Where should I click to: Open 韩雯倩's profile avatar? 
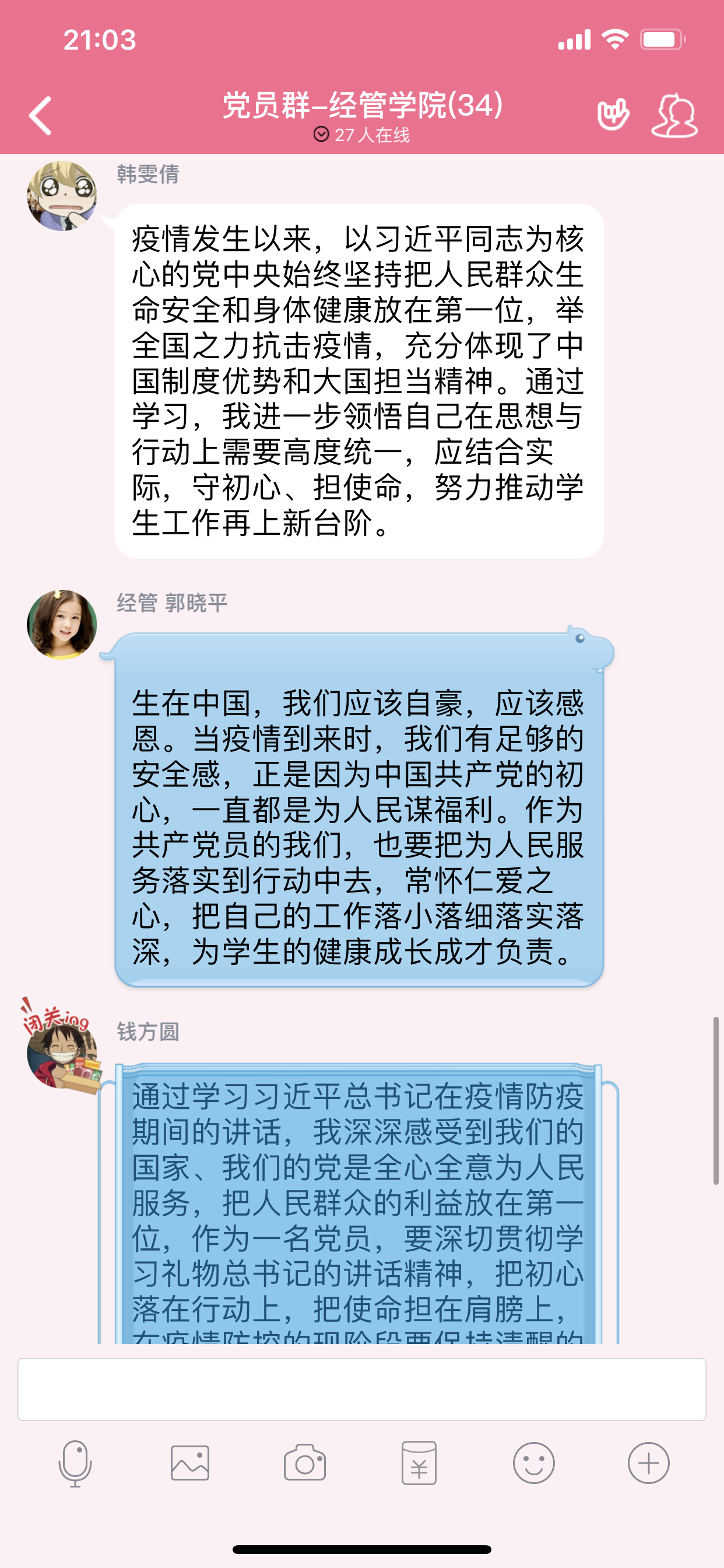(x=62, y=196)
